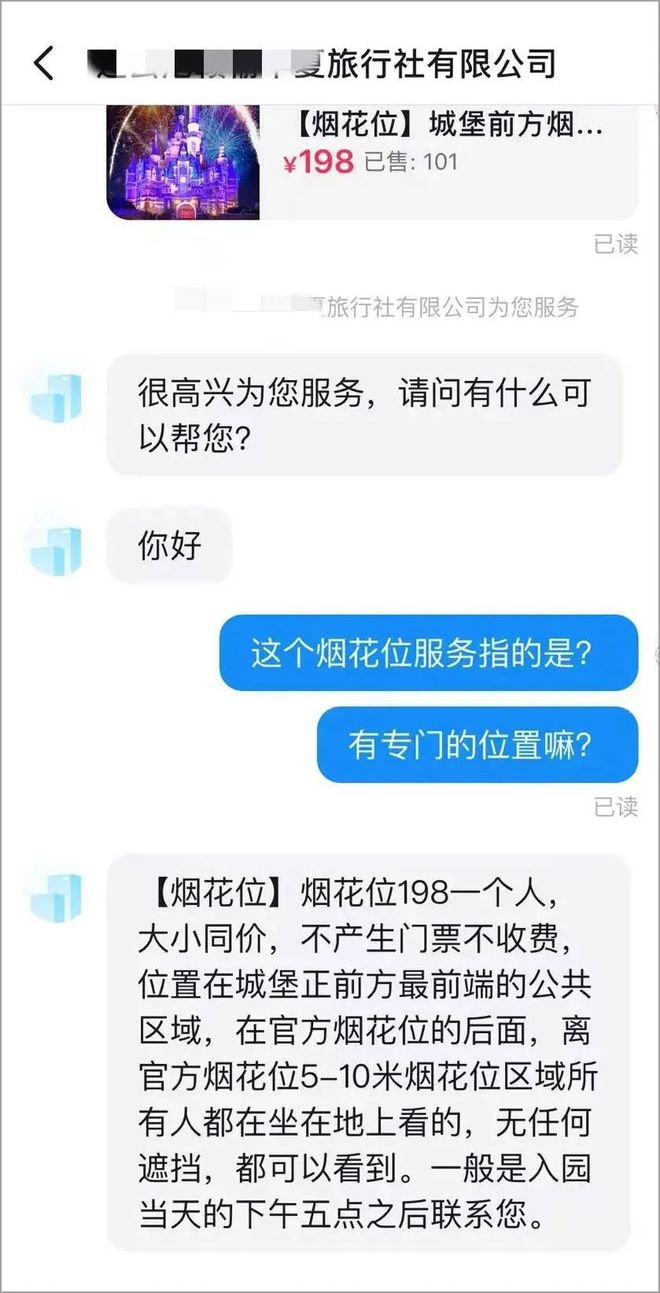Go back using the top-left arrow

(x=44, y=63)
